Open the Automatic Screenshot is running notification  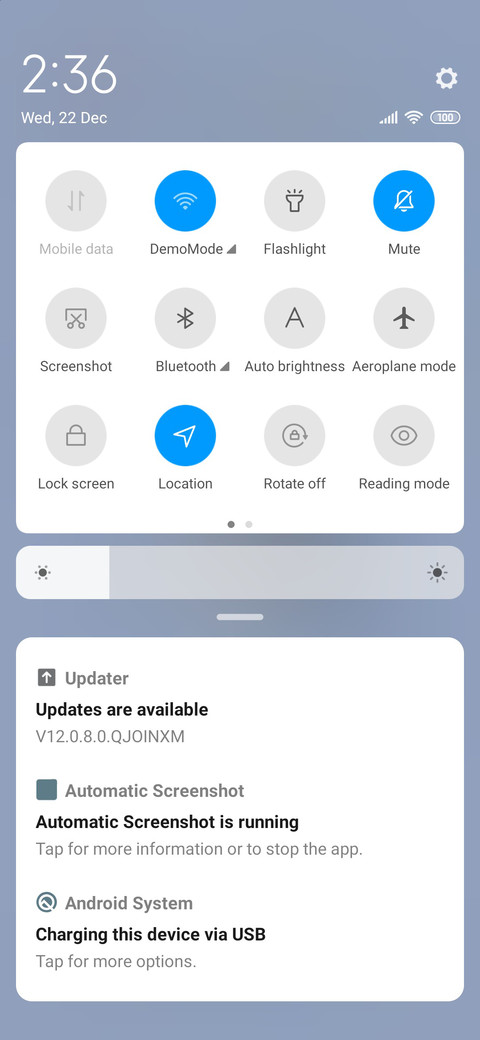(240, 818)
